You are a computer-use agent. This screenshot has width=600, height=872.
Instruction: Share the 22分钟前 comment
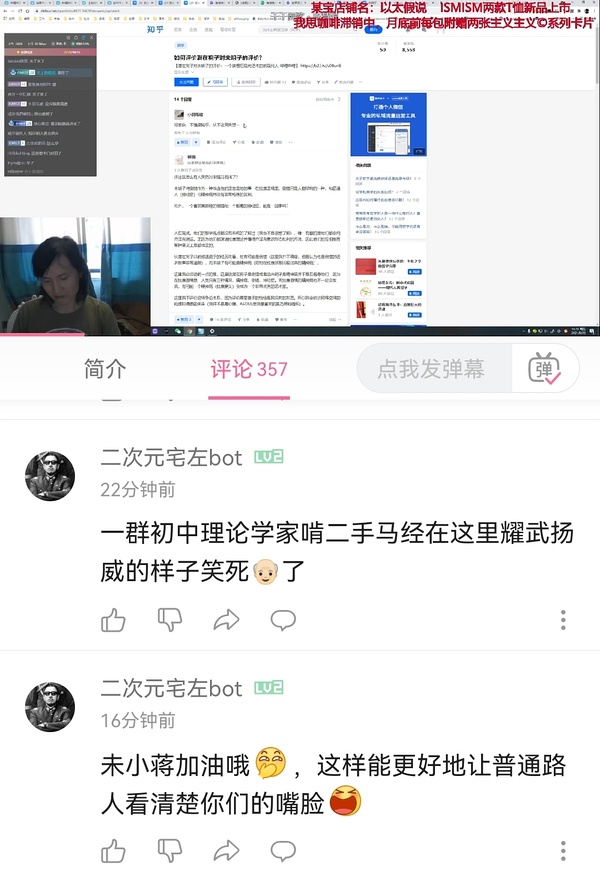(x=227, y=620)
